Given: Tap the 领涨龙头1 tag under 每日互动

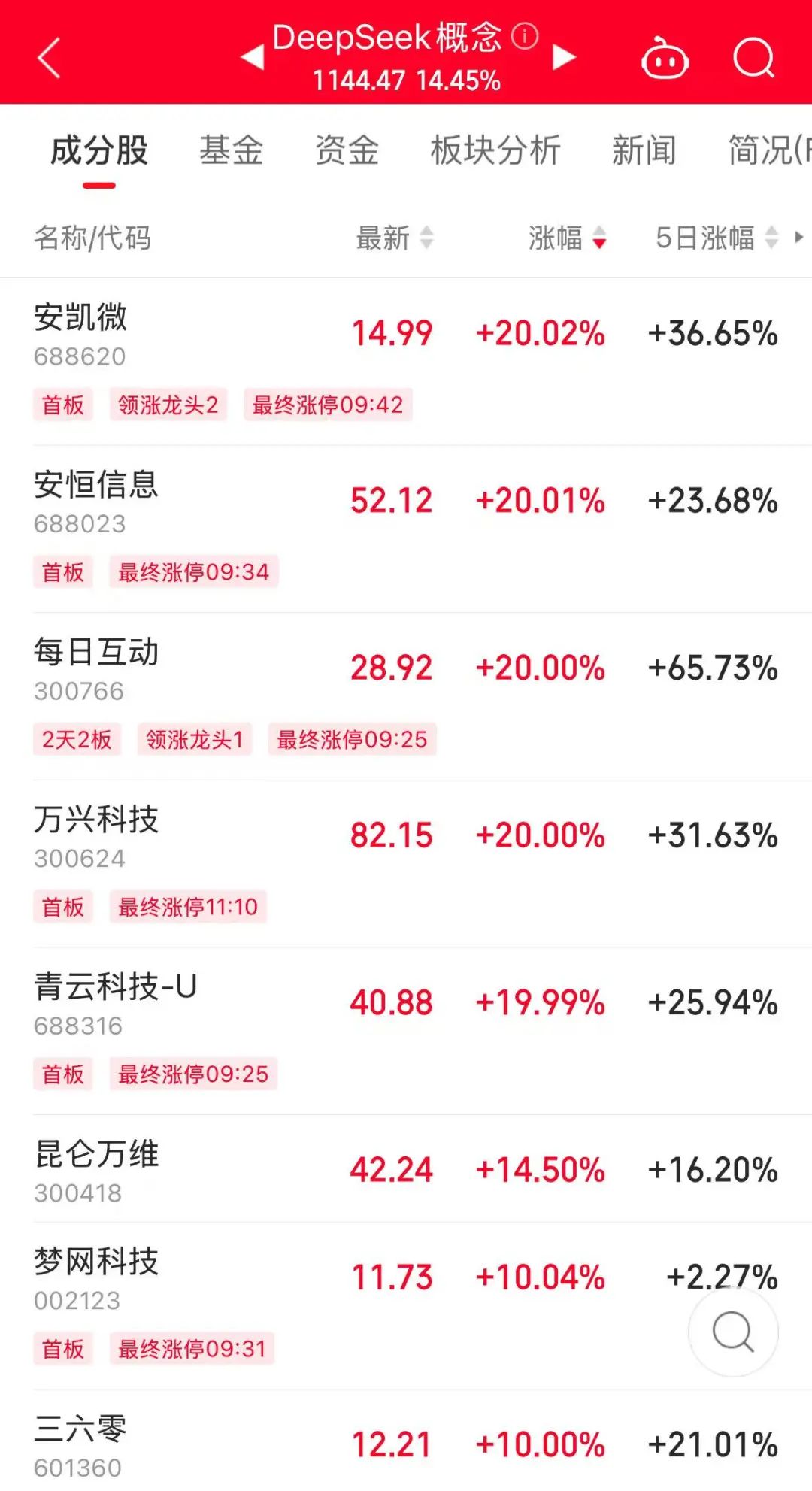Looking at the screenshot, I should point(195,740).
